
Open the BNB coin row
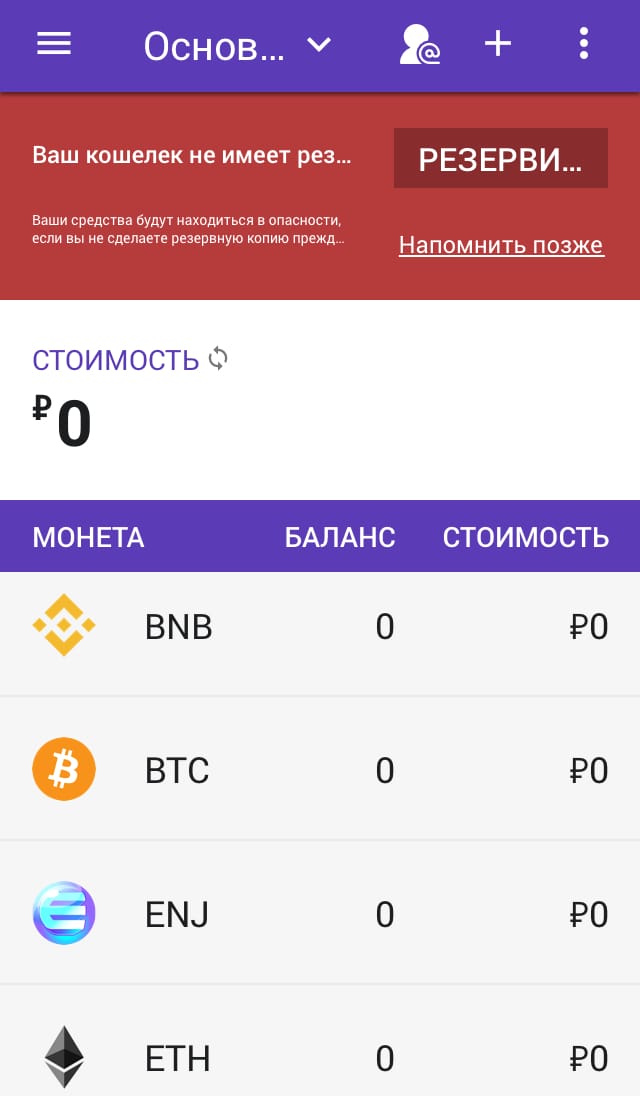coord(320,626)
